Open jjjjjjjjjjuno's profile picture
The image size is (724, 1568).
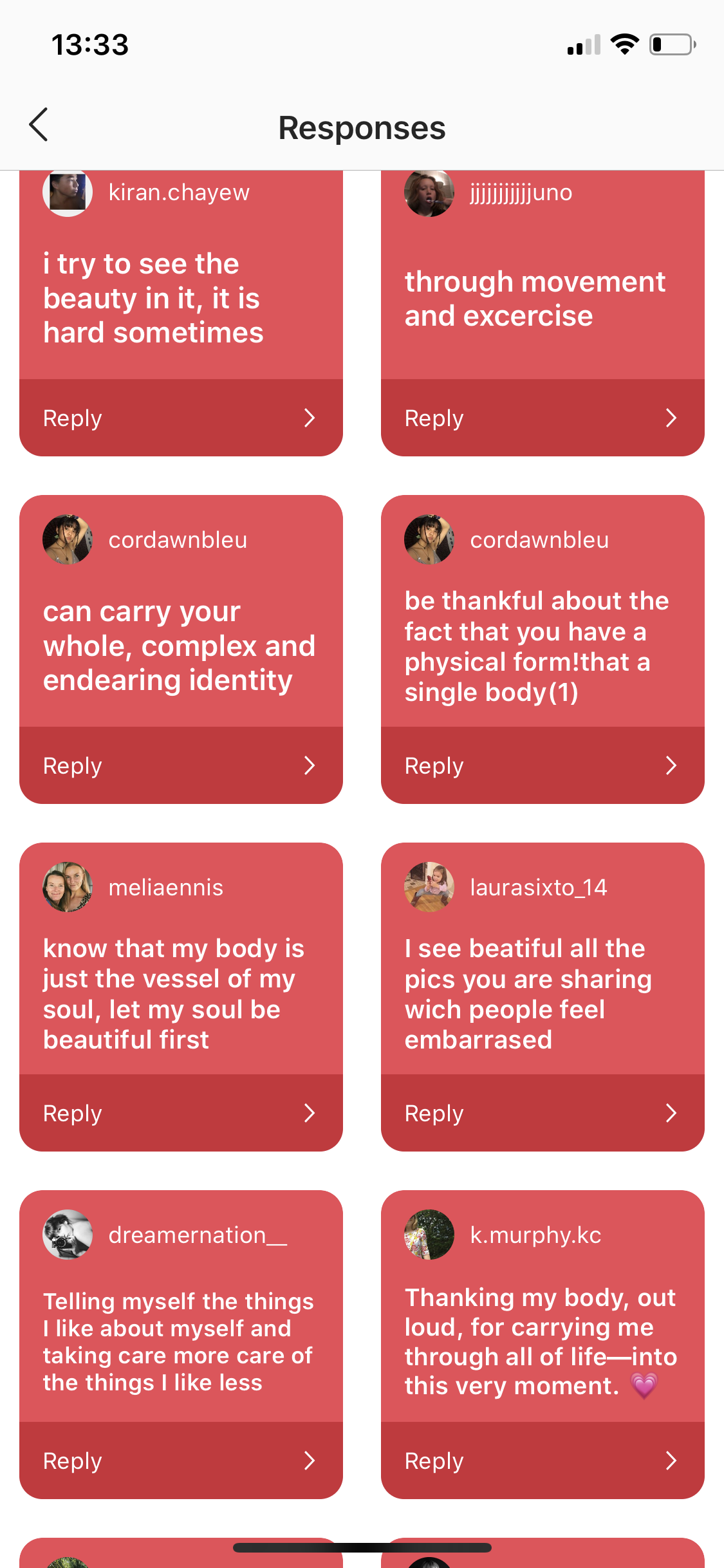(x=429, y=192)
